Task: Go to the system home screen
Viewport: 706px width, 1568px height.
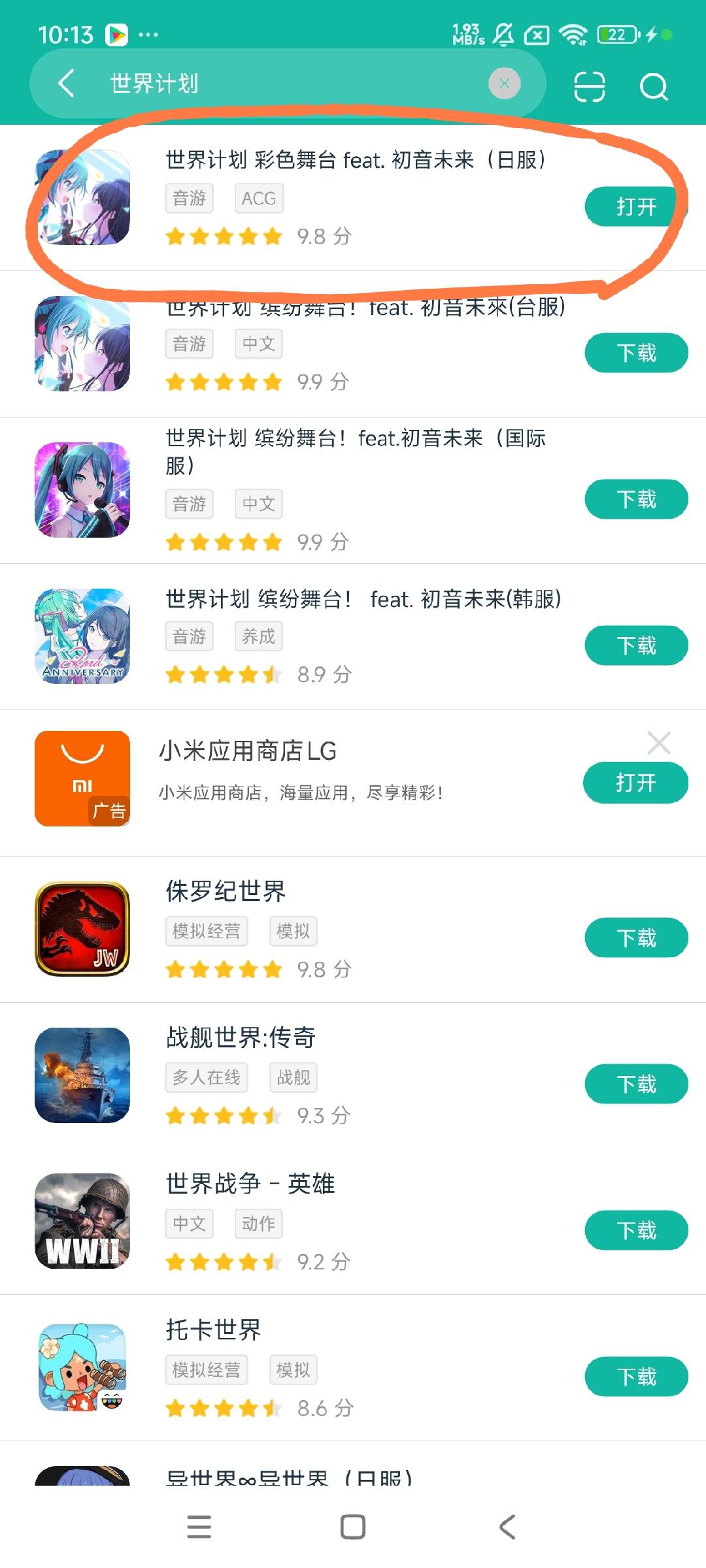Action: tap(353, 1527)
